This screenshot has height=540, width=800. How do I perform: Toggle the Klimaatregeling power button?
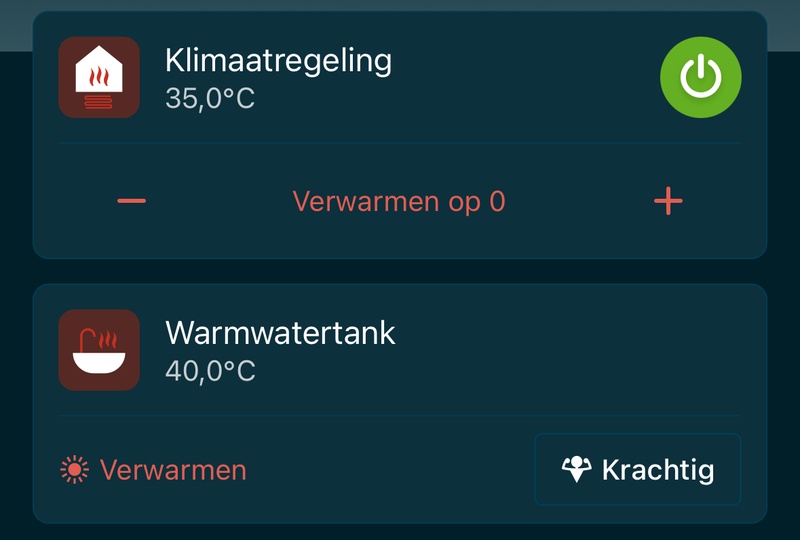pos(700,78)
